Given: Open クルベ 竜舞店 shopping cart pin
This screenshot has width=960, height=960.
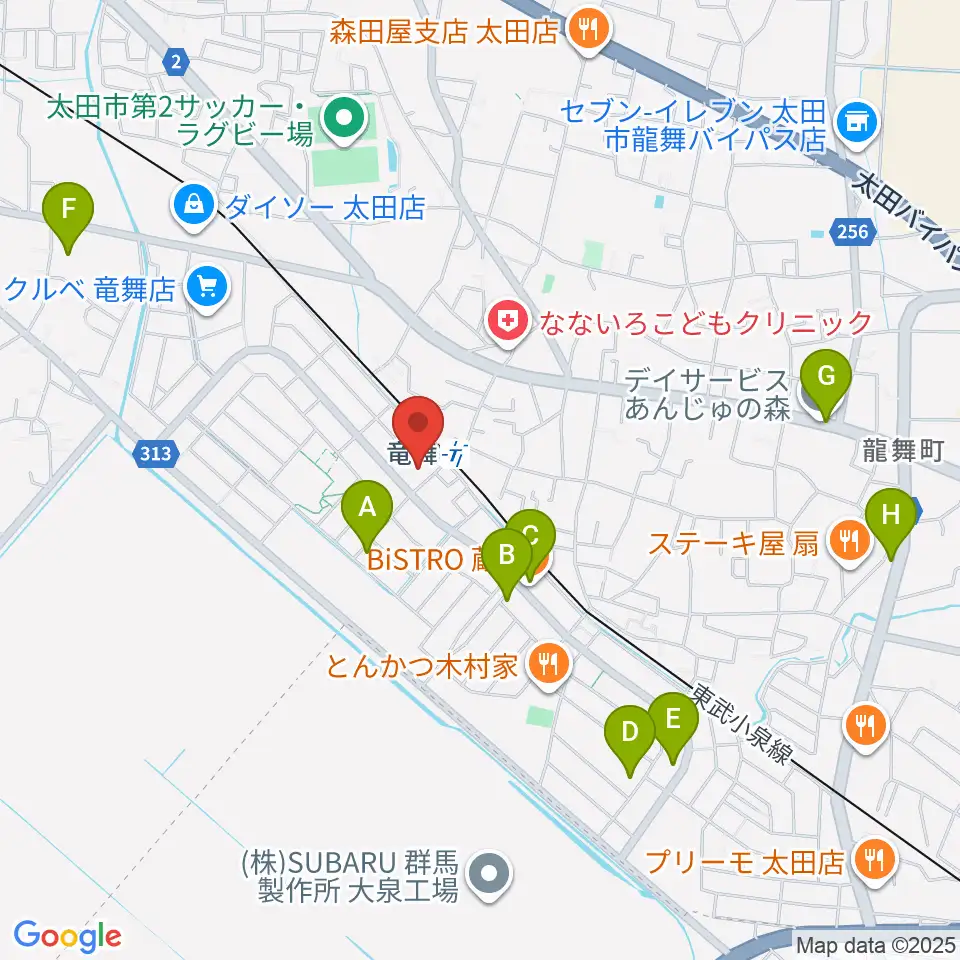Looking at the screenshot, I should pos(208,289).
